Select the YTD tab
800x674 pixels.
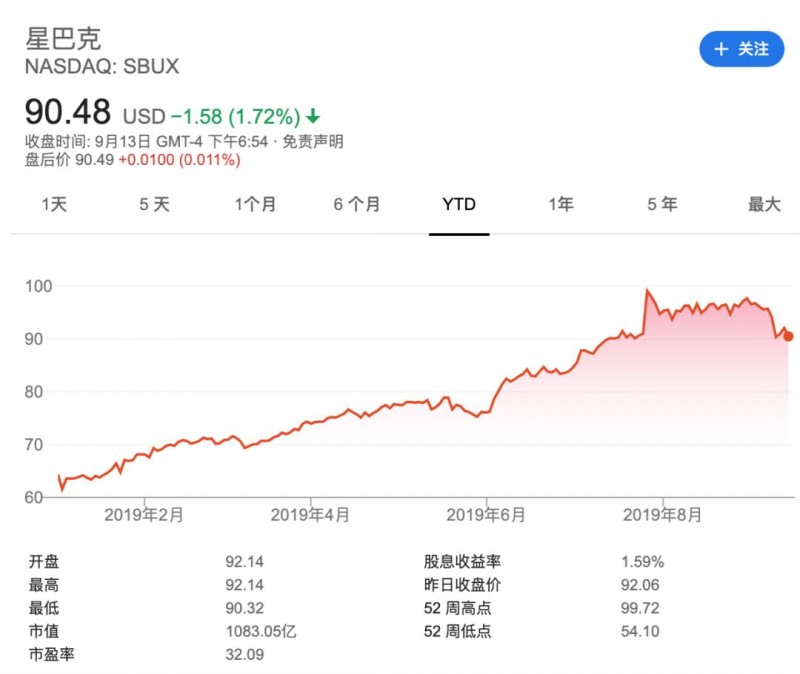pos(459,205)
